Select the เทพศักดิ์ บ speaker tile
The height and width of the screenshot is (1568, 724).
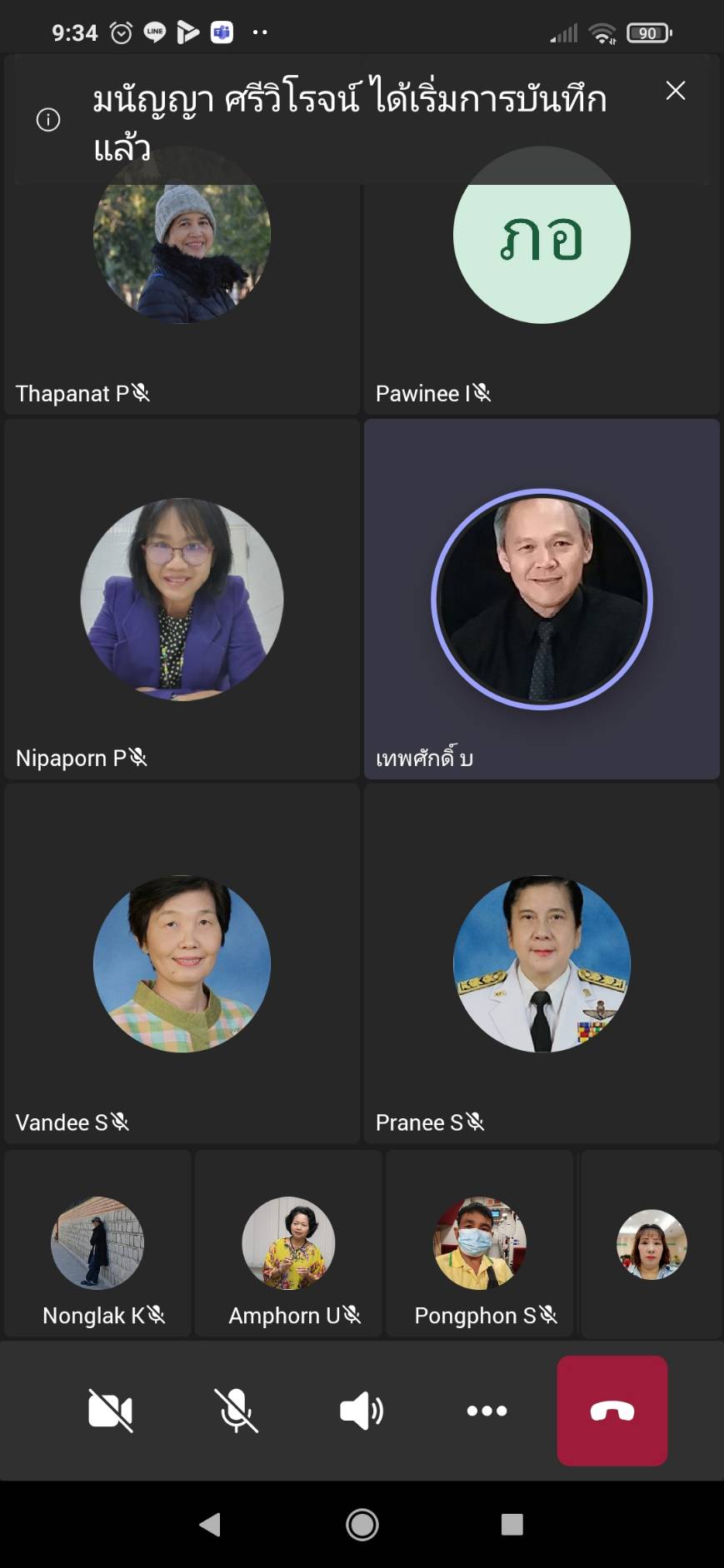[542, 599]
